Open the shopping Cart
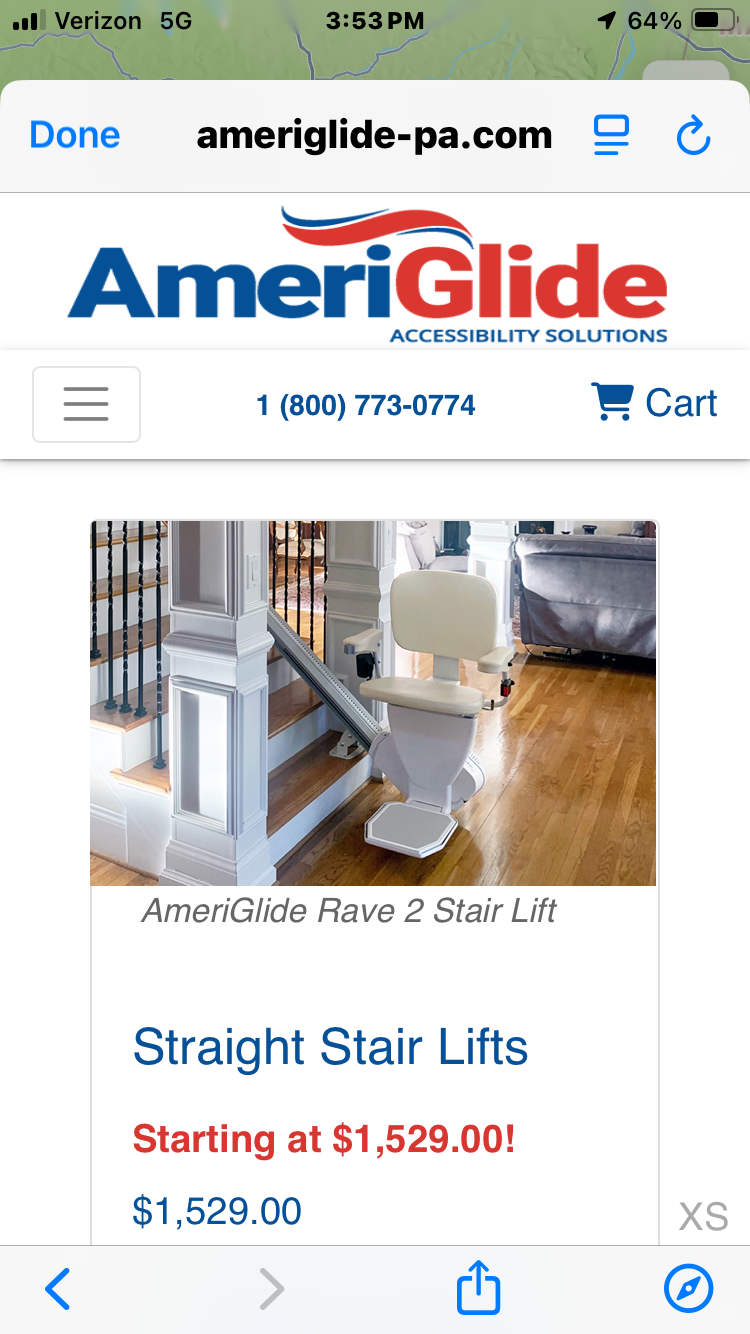This screenshot has height=1334, width=750. point(655,403)
